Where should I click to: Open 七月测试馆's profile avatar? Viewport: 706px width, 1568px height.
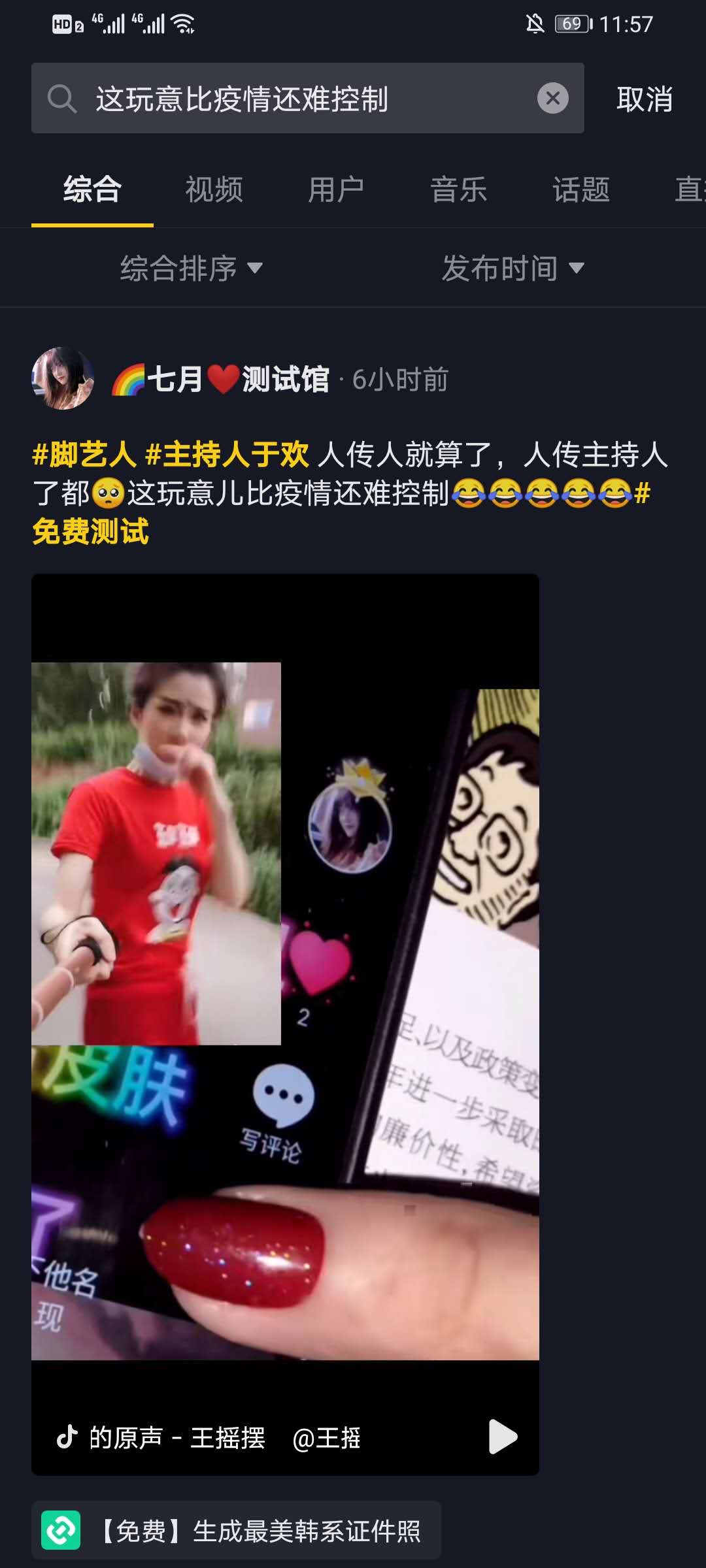[63, 378]
